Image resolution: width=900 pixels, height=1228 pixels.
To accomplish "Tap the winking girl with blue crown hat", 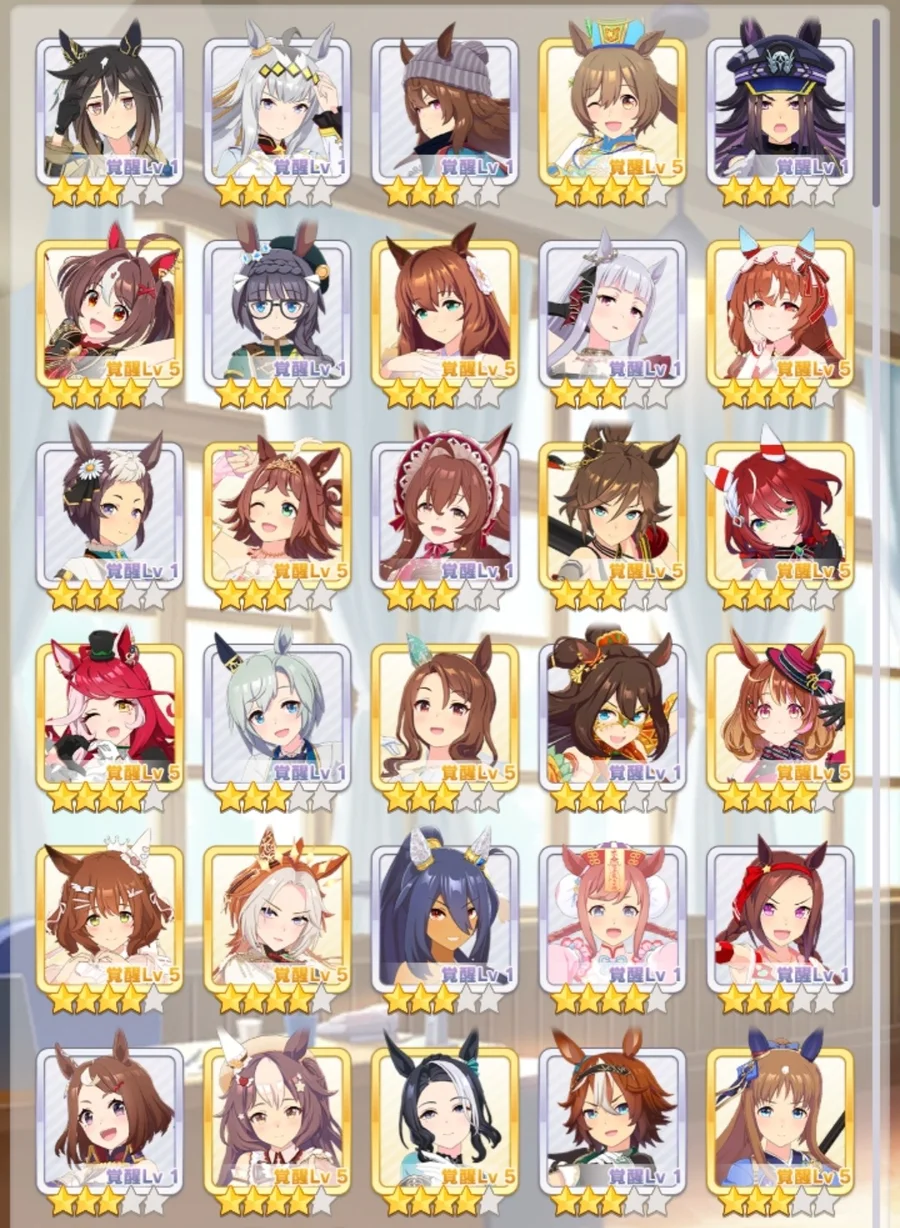I will point(612,112).
